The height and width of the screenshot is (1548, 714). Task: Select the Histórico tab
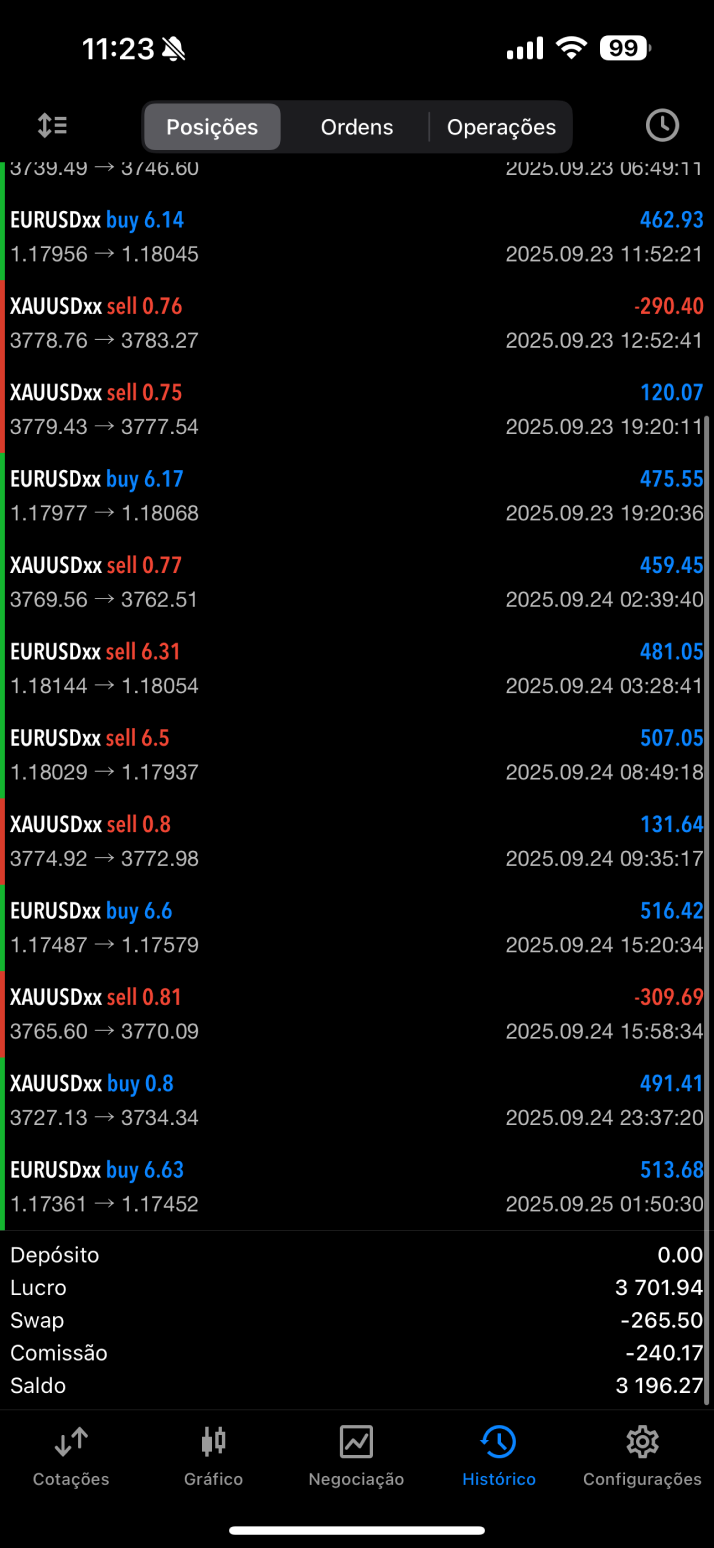tap(499, 1457)
